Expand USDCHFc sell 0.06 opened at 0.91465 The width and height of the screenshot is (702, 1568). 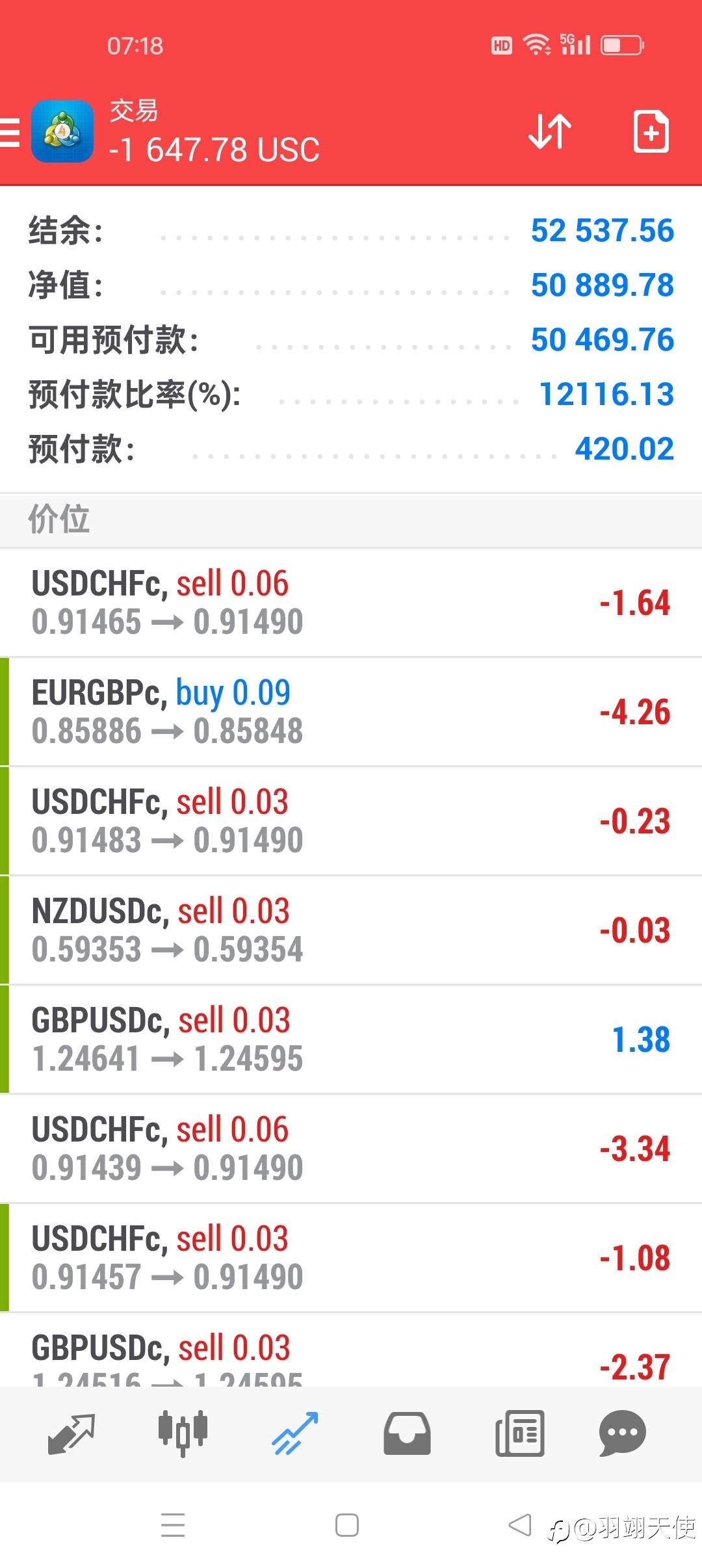click(351, 603)
